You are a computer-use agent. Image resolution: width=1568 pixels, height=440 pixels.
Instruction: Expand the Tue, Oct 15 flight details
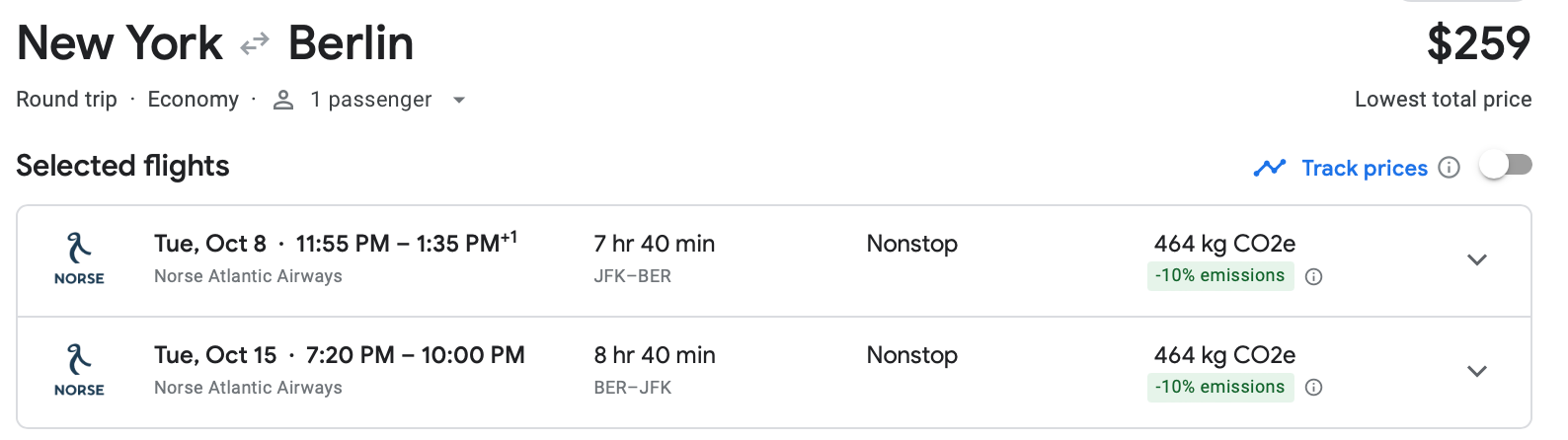pyautogui.click(x=1476, y=372)
